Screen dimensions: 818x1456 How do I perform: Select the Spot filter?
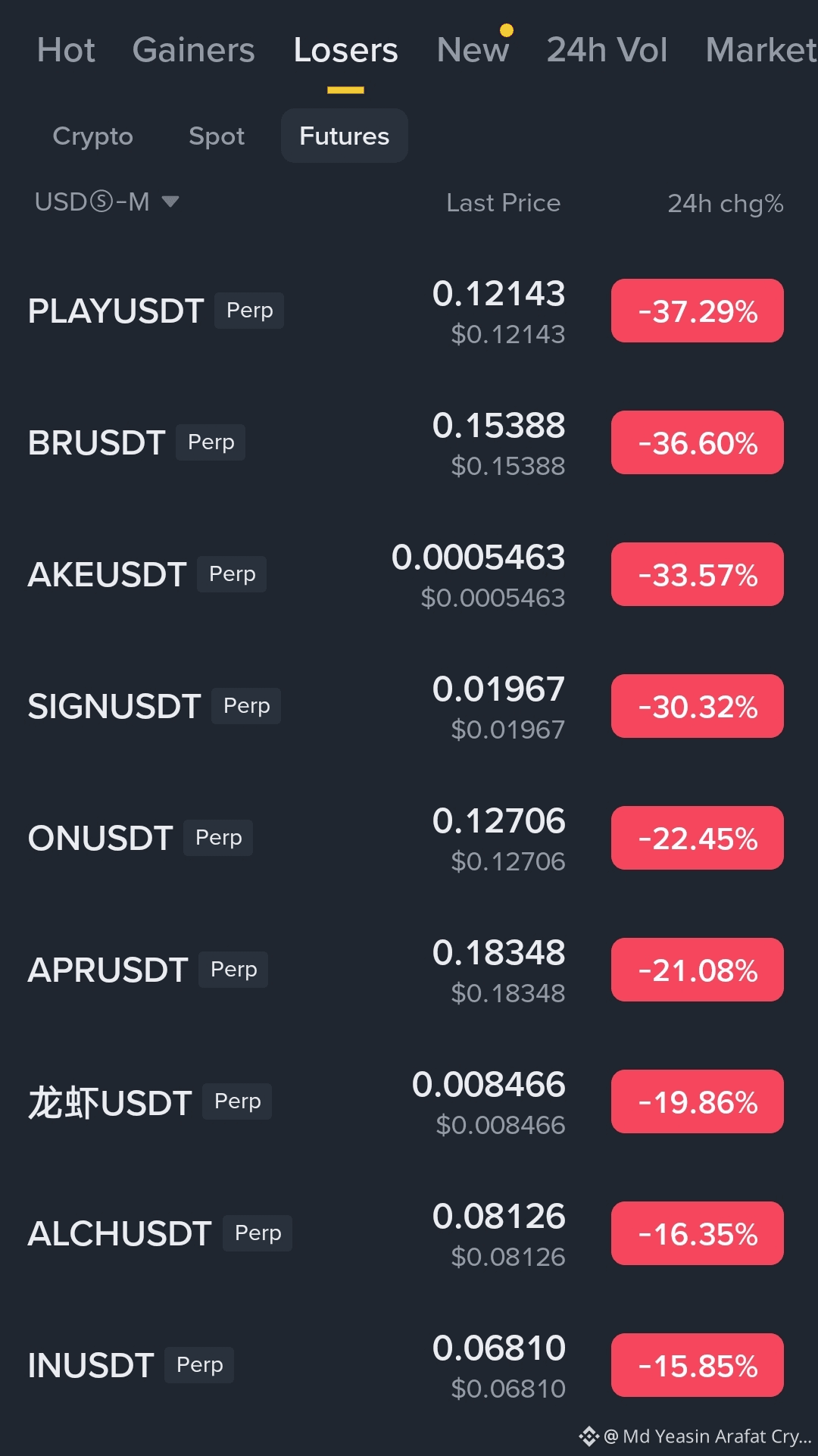(217, 136)
